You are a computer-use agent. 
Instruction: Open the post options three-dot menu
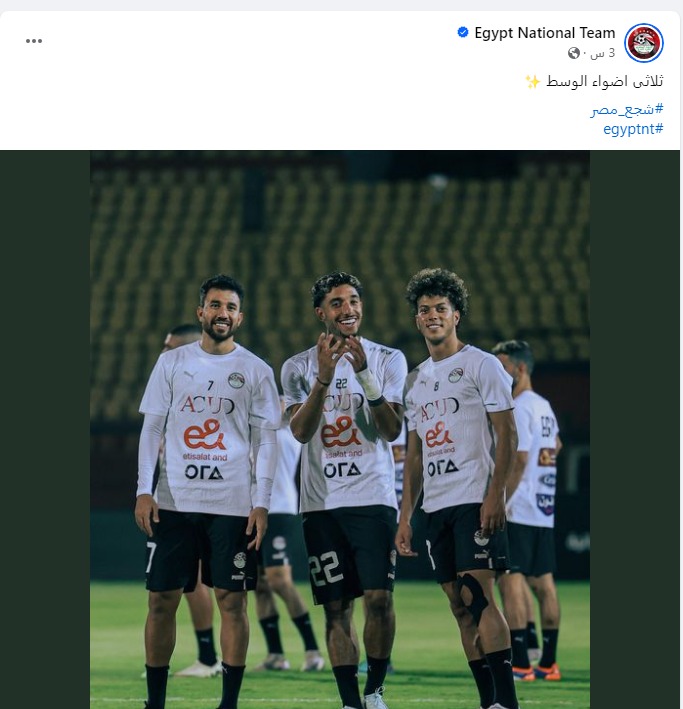click(x=34, y=42)
